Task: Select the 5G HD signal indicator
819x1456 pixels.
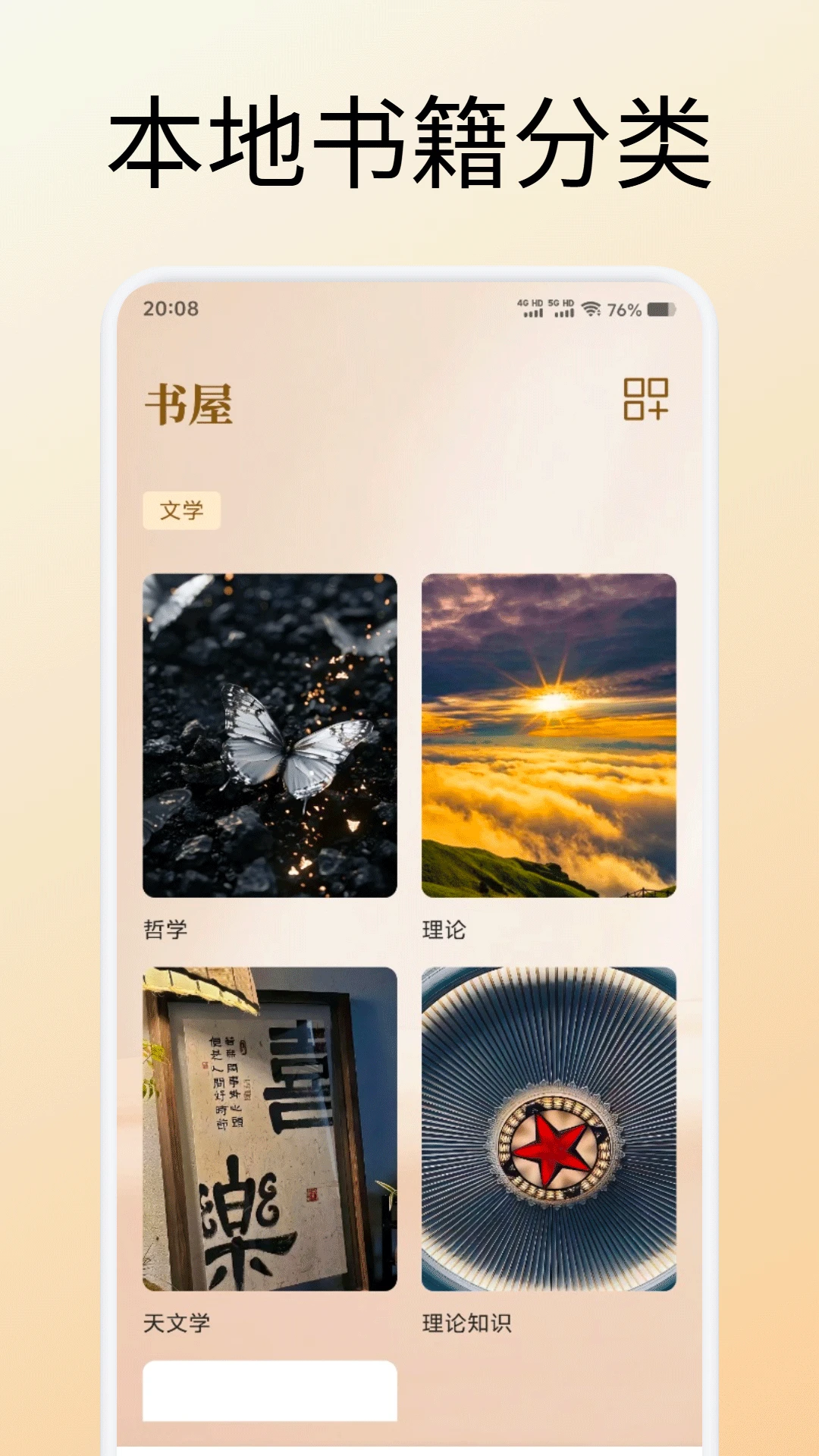Action: pos(561,306)
